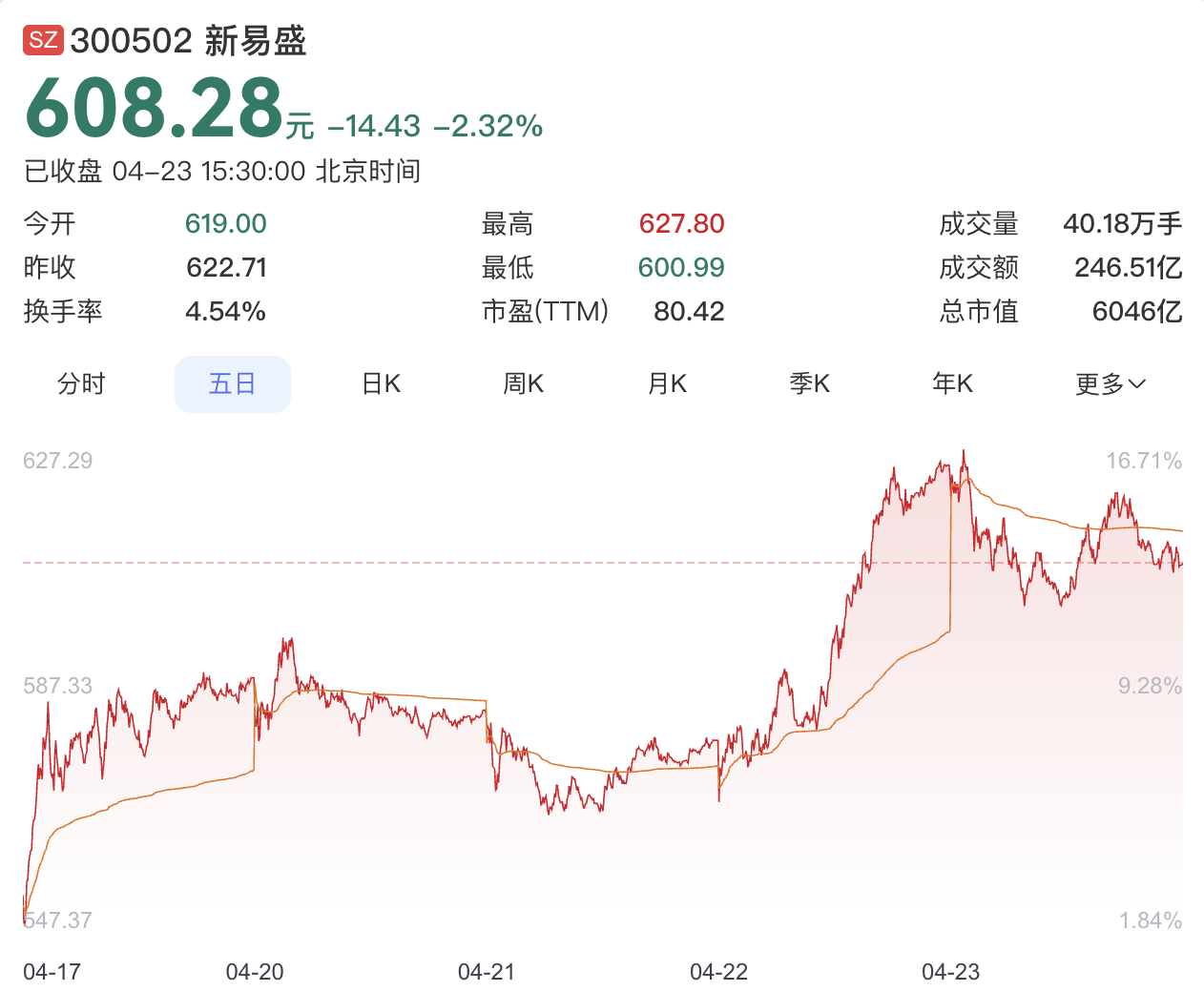Switch to the 分时 chart tab

tap(81, 384)
